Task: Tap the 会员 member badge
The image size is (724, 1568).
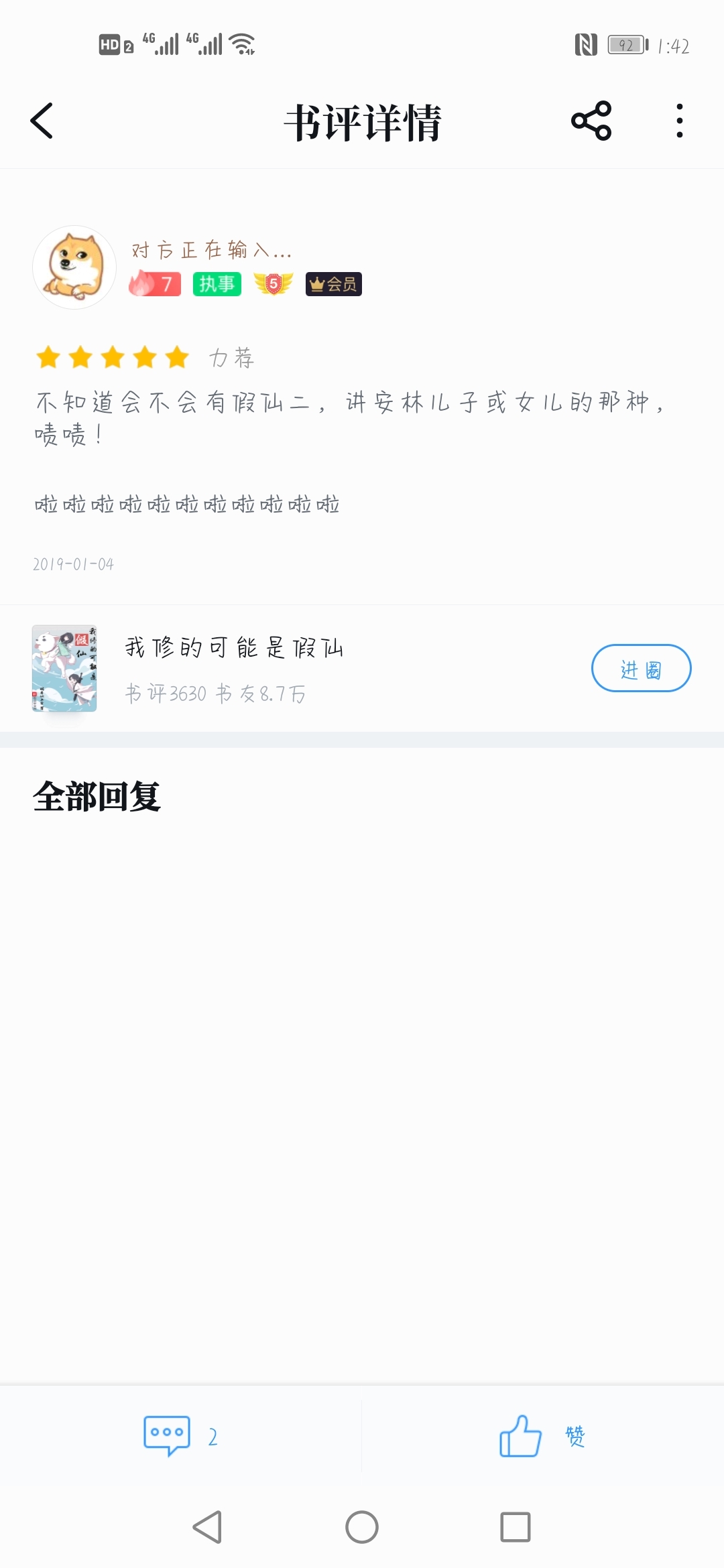Action: [333, 284]
